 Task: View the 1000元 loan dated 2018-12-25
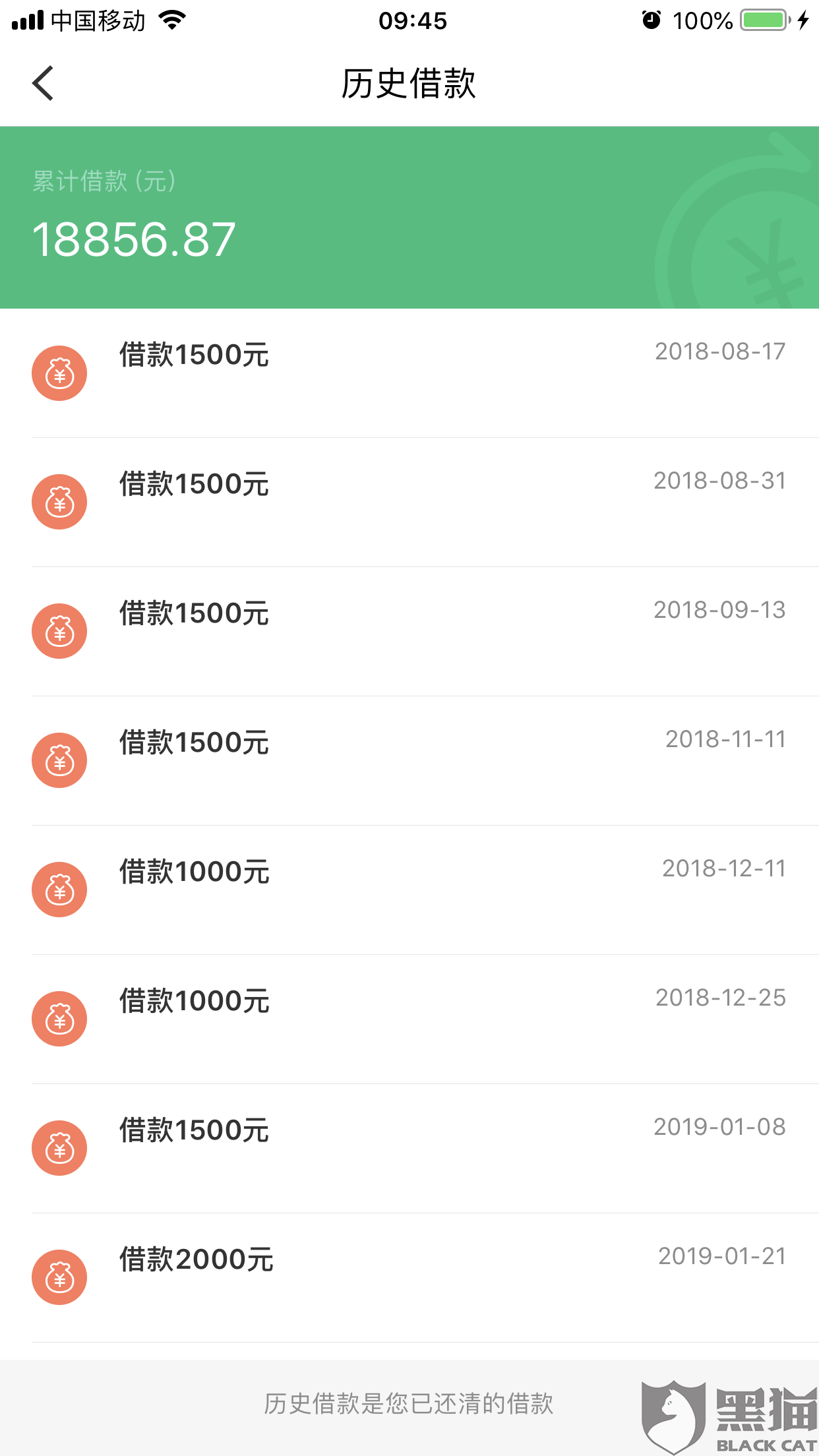point(409,1019)
